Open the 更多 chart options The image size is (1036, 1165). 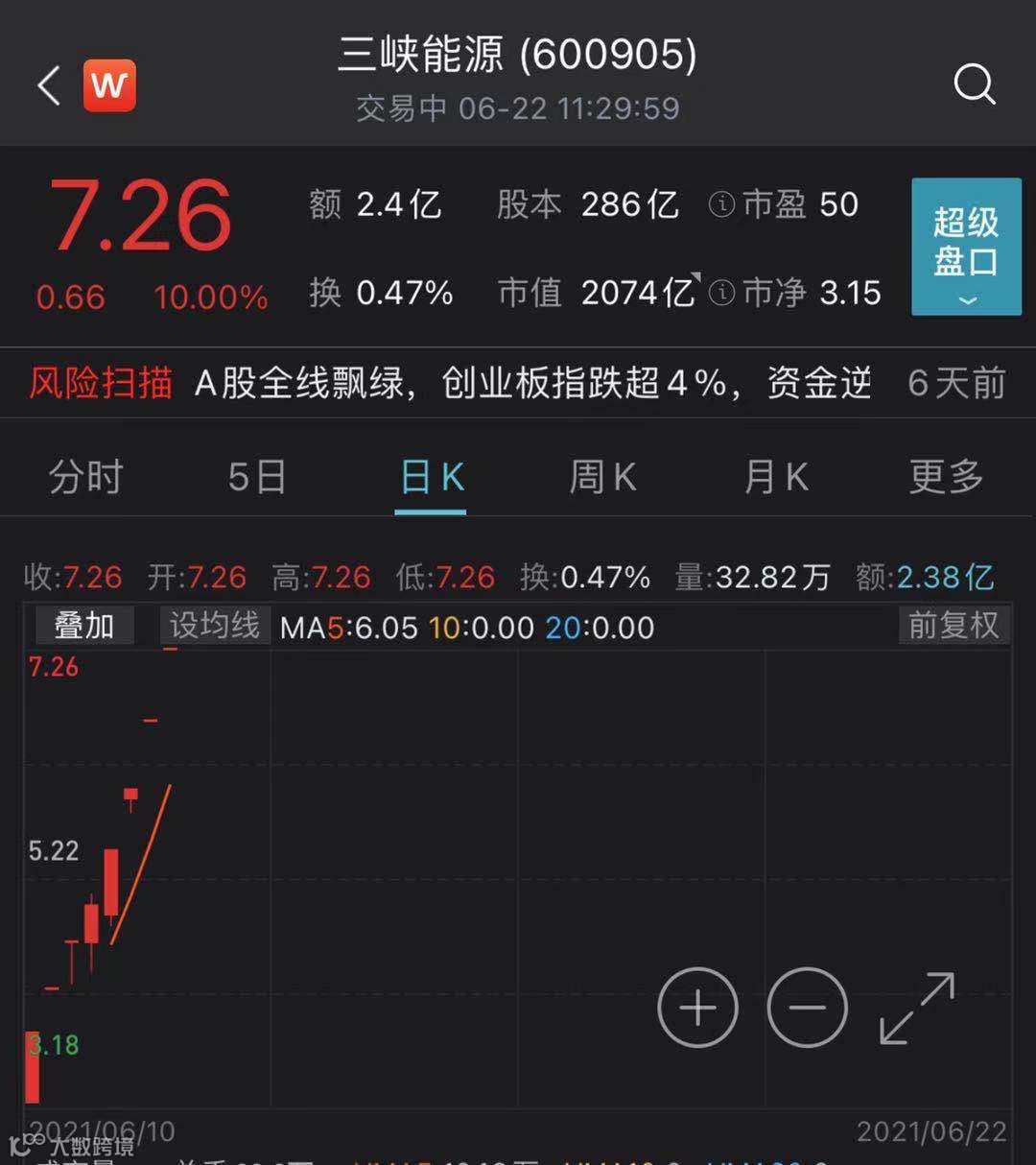[946, 477]
